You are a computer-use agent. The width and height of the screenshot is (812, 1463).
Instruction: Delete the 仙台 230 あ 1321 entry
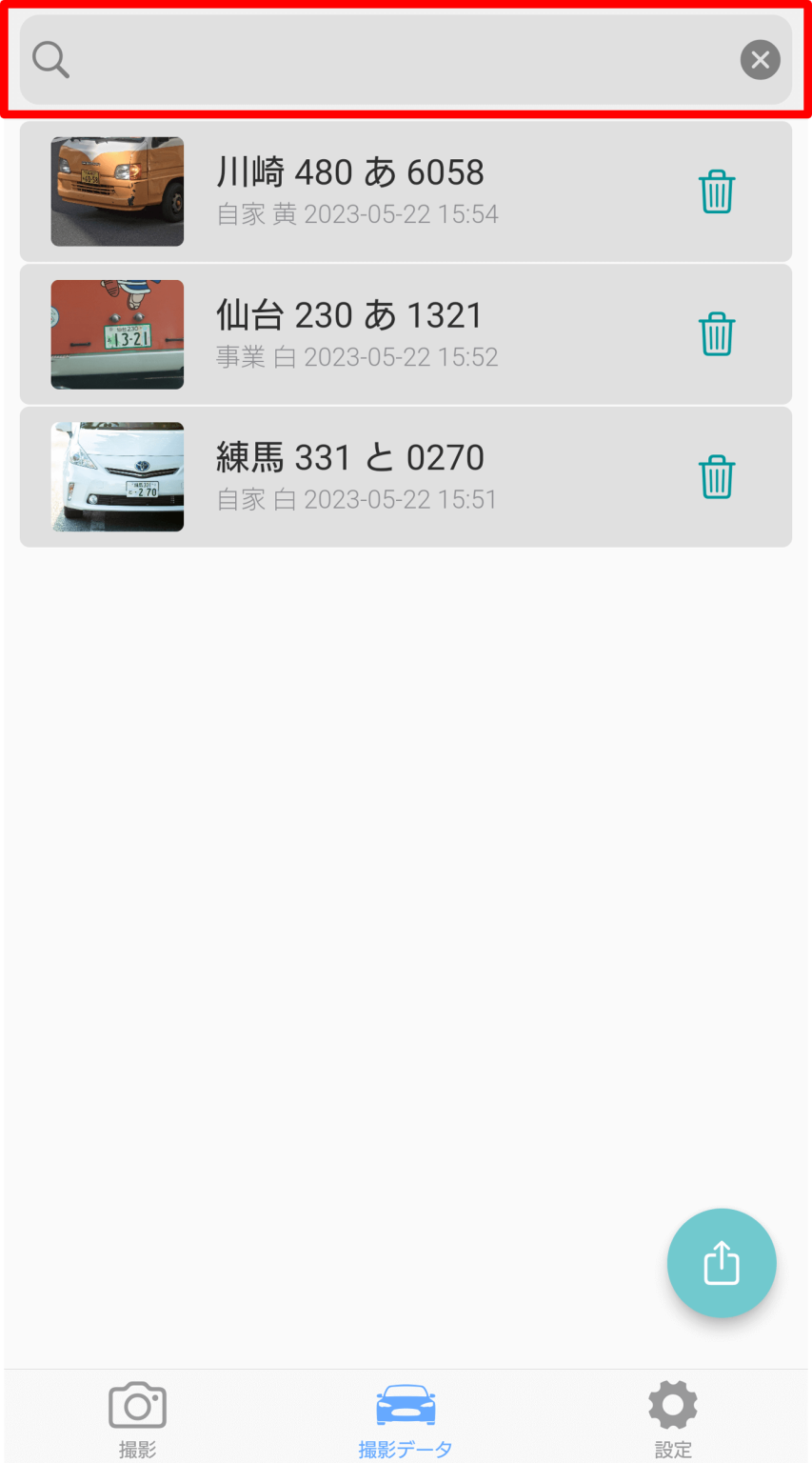pos(716,333)
